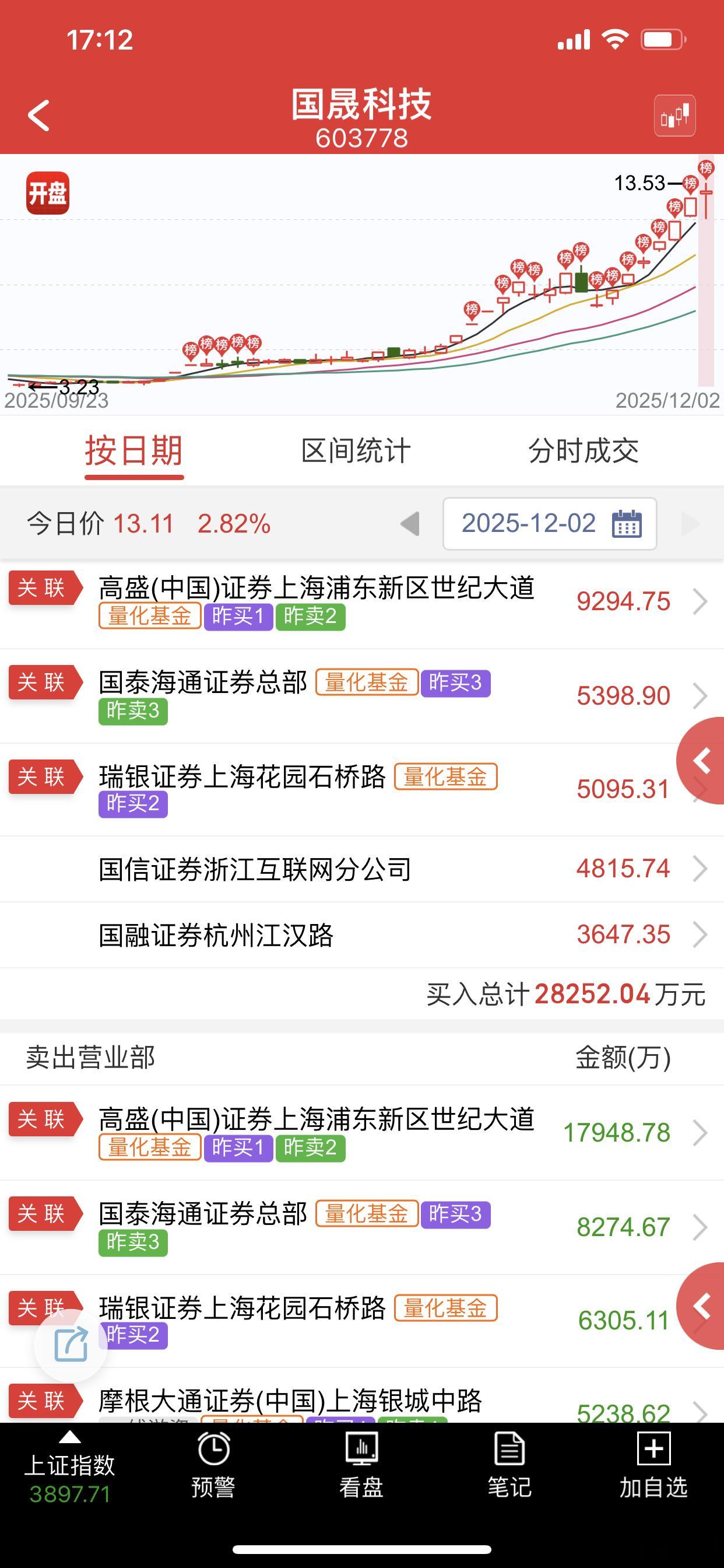Screen dimensions: 724x1568
Task: Tap the 13.53 price marker on the chart
Action: click(x=641, y=183)
